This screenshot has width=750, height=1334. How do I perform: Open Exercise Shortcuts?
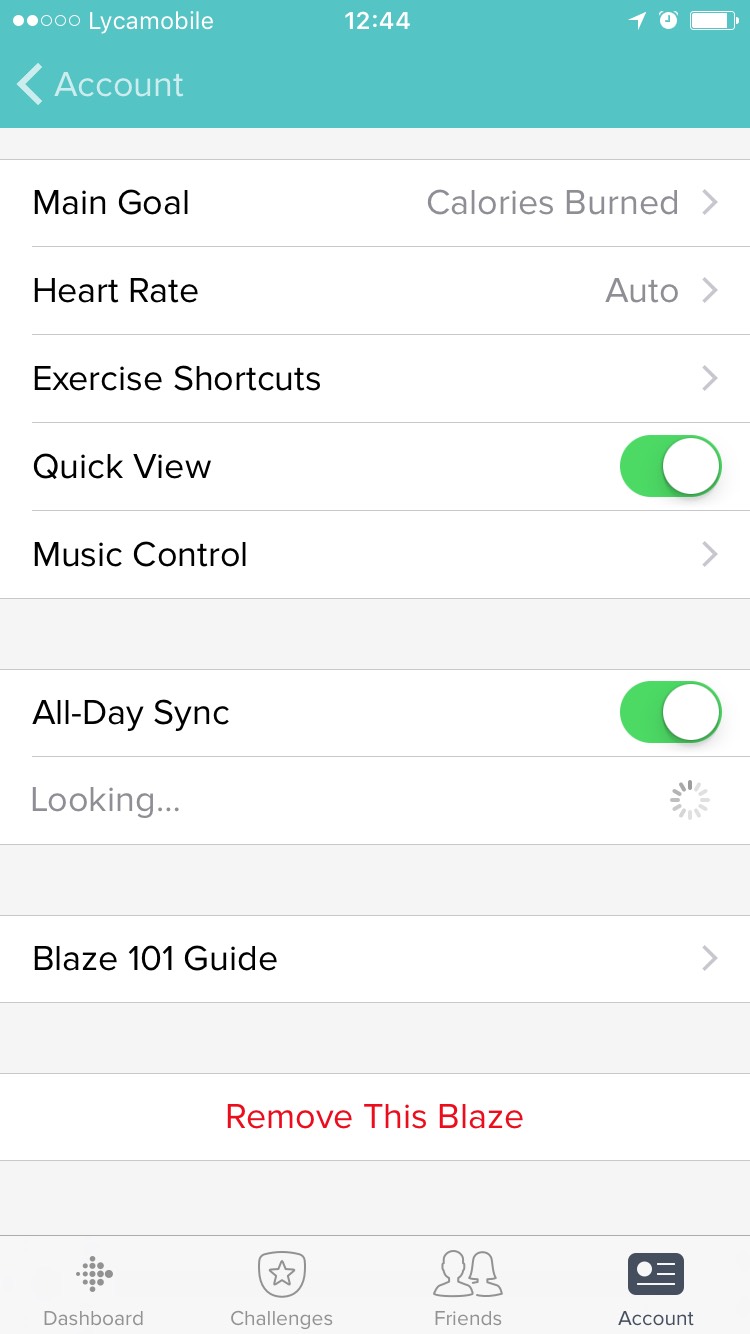[x=375, y=379]
